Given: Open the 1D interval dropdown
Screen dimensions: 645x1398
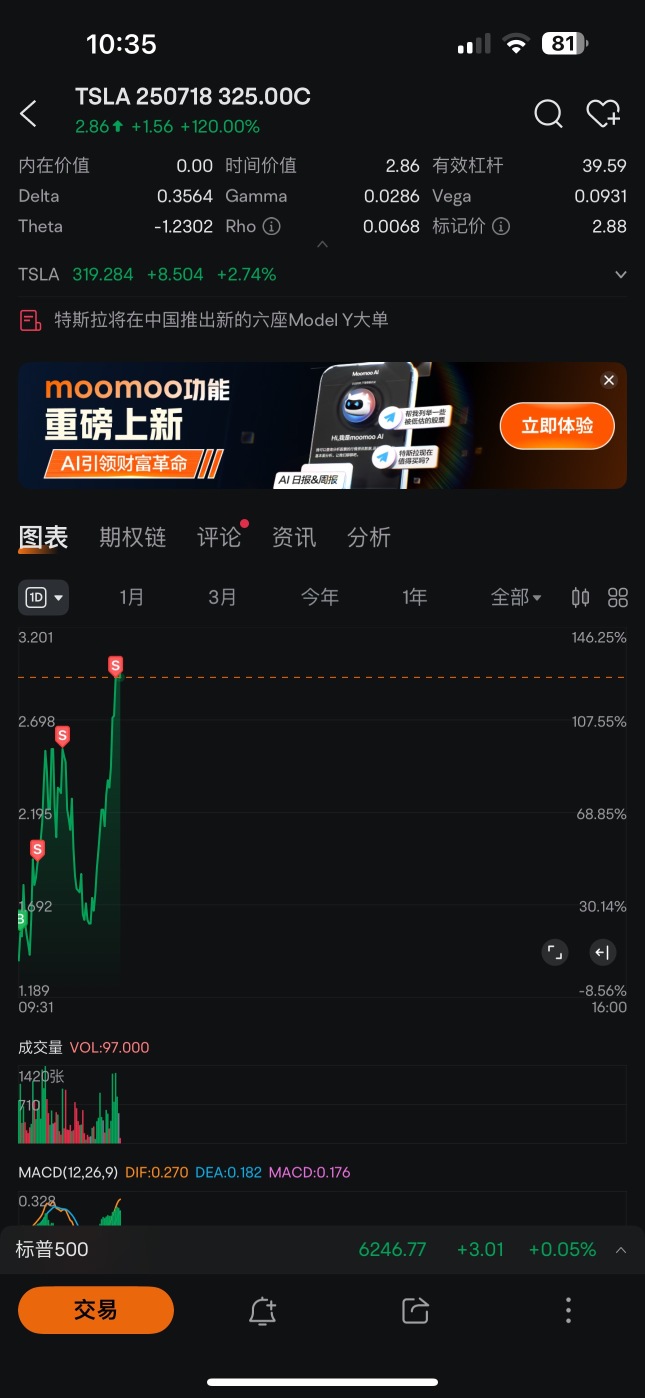Looking at the screenshot, I should pyautogui.click(x=43, y=597).
